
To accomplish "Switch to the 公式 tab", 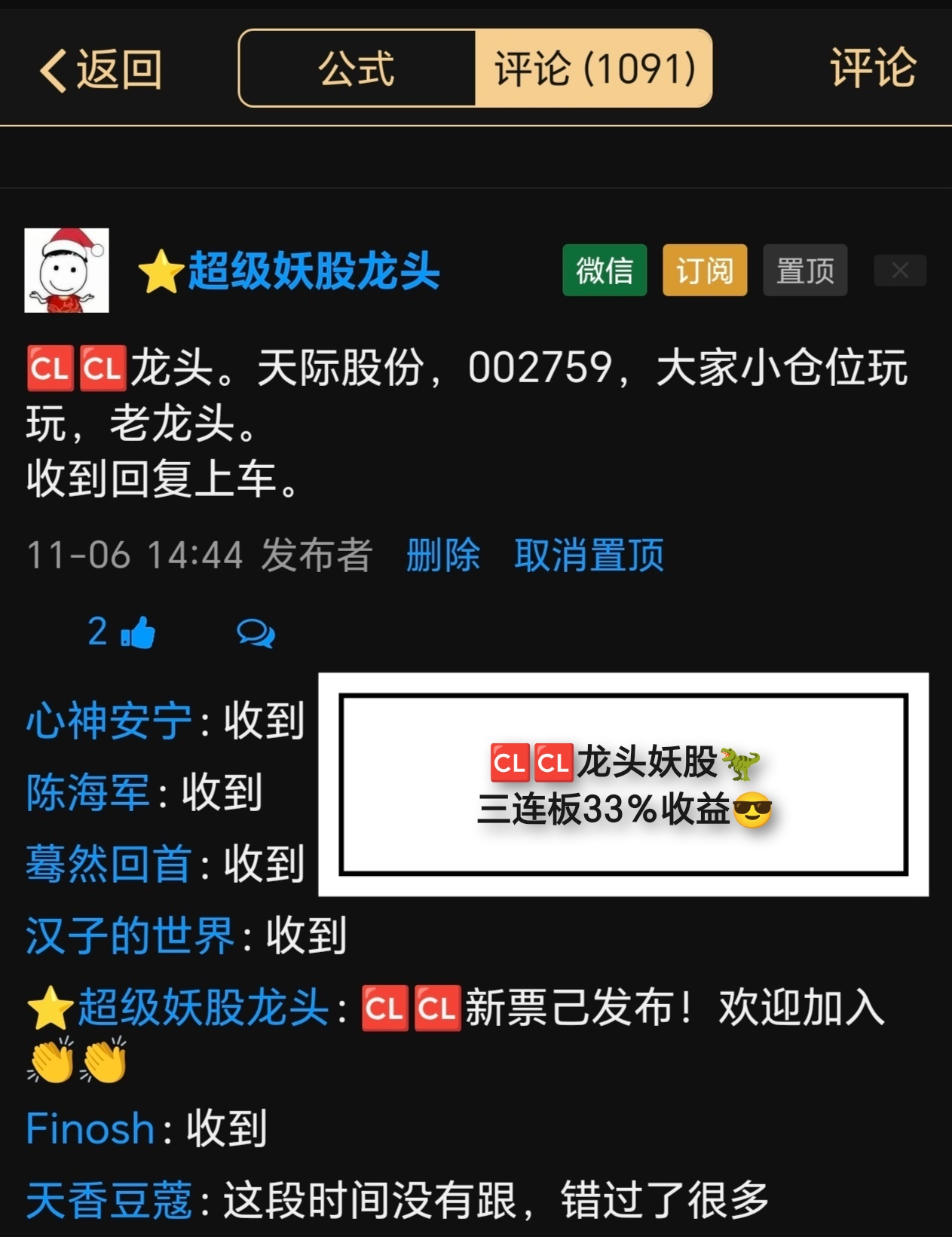I will pos(357,69).
